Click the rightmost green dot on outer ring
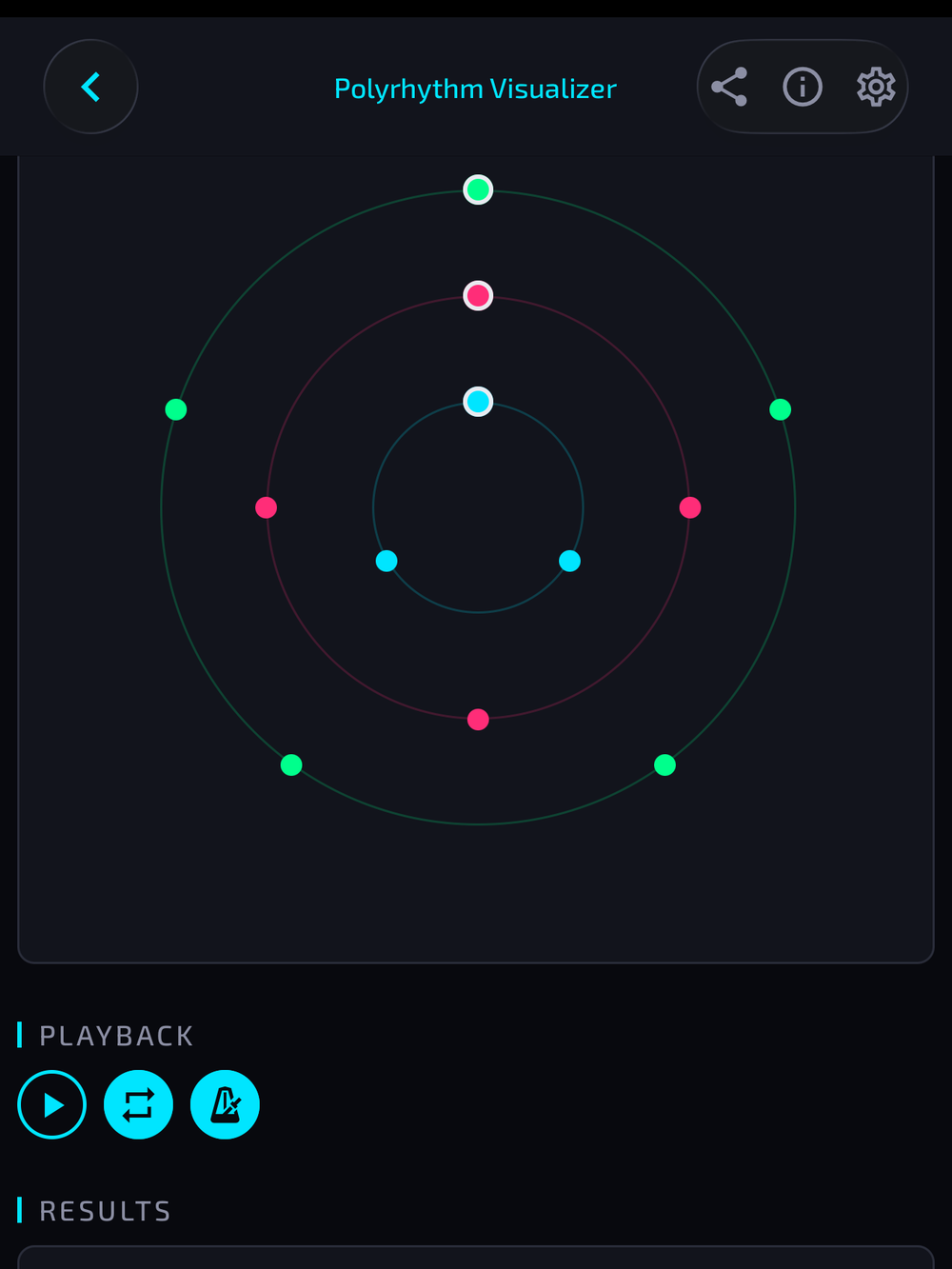 (780, 409)
